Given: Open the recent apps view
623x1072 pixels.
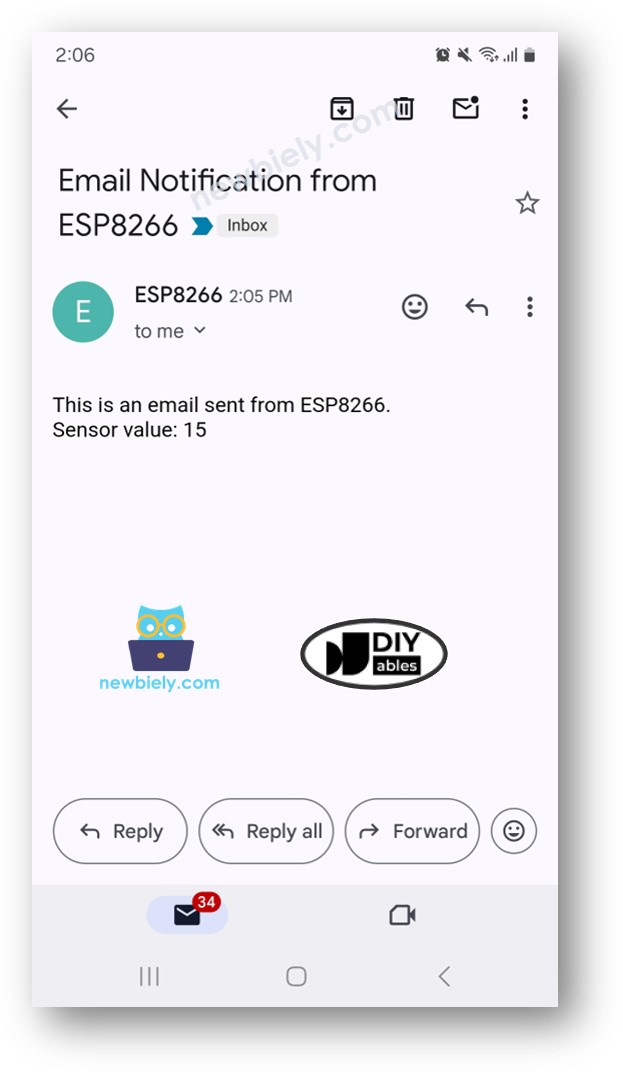Looking at the screenshot, I should pos(149,977).
